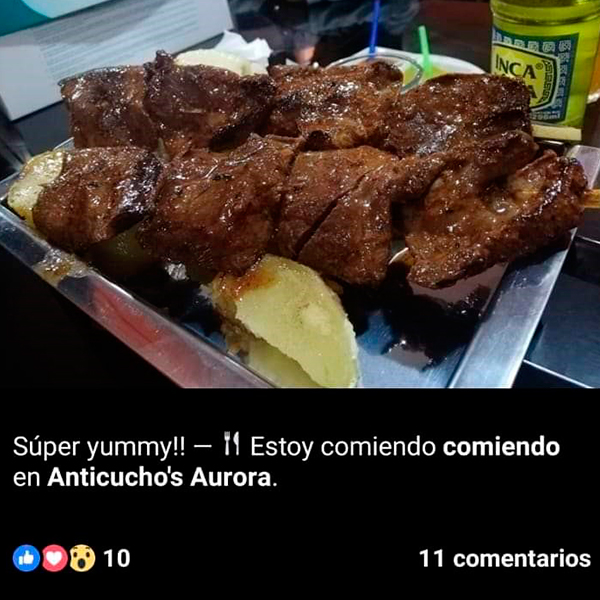Tap the anticuchos photo

tap(300, 194)
